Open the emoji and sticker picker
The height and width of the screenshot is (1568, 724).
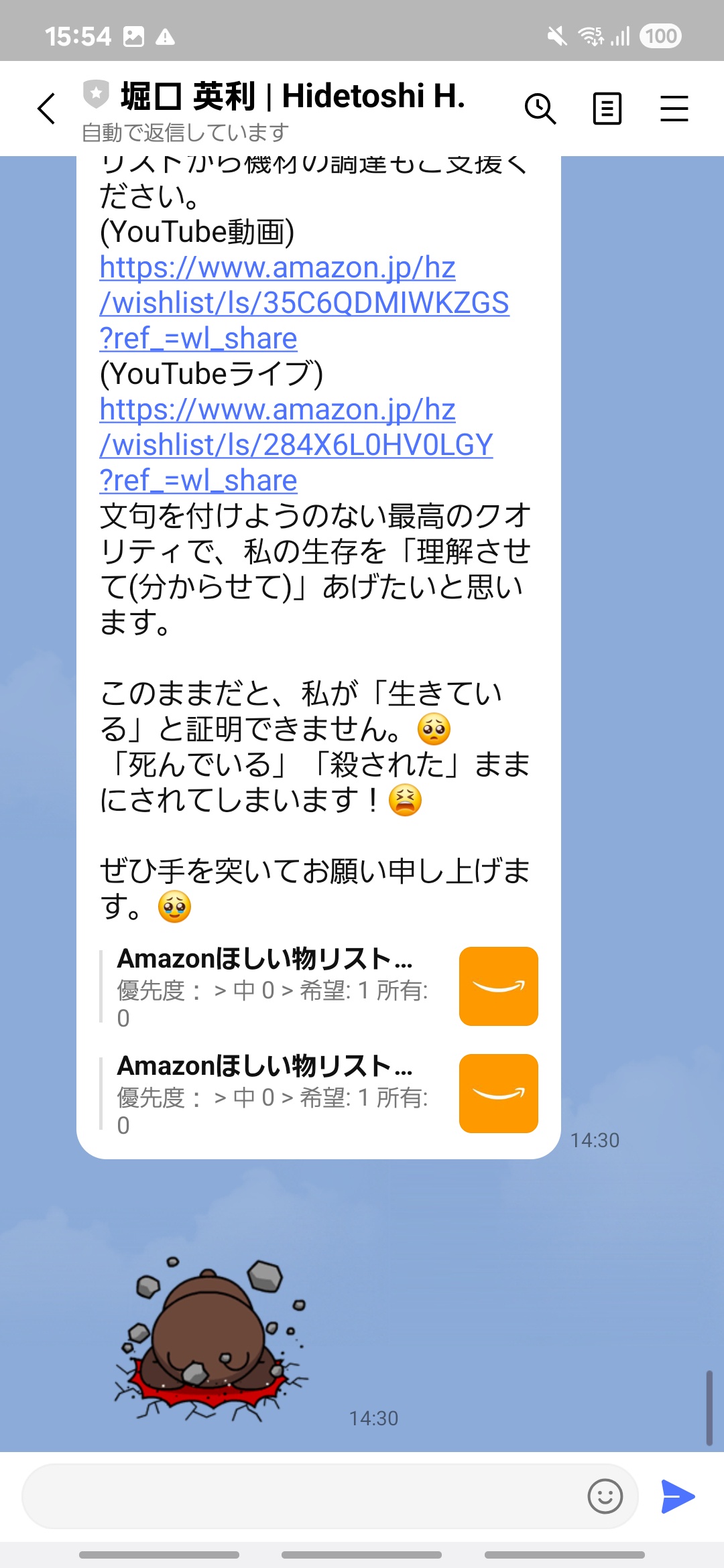pyautogui.click(x=605, y=1496)
